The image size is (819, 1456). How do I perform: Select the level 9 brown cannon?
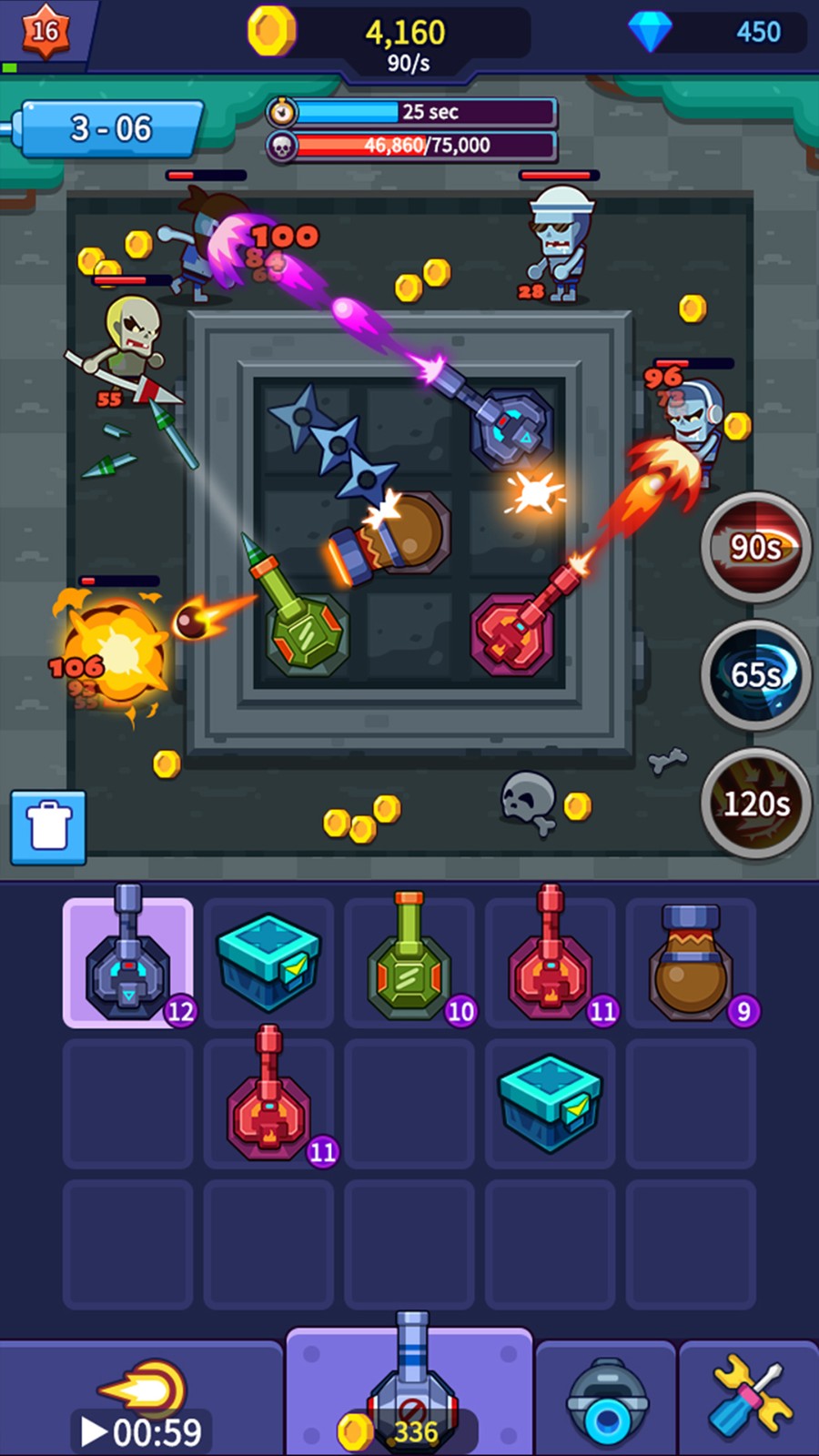[x=691, y=963]
